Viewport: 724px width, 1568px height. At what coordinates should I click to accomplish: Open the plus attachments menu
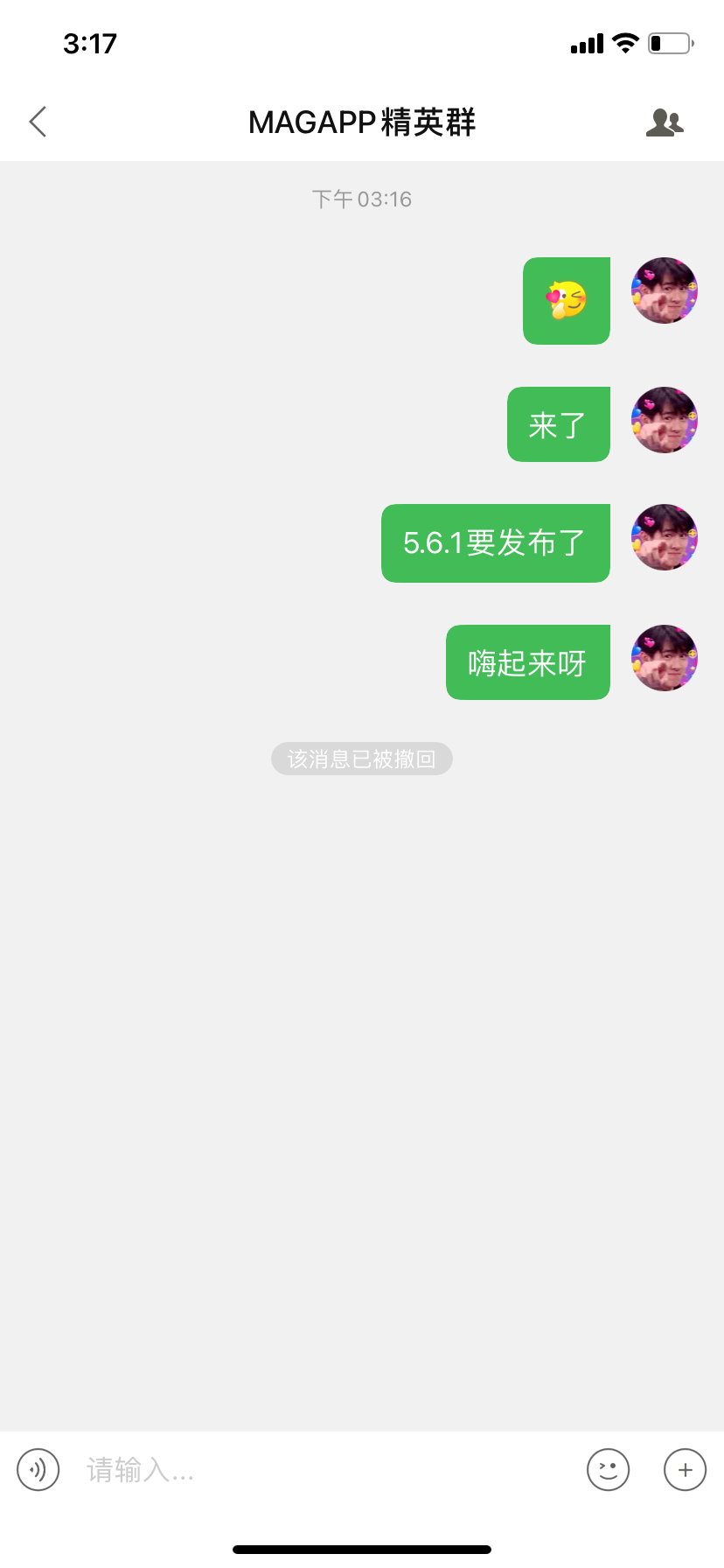[685, 1469]
